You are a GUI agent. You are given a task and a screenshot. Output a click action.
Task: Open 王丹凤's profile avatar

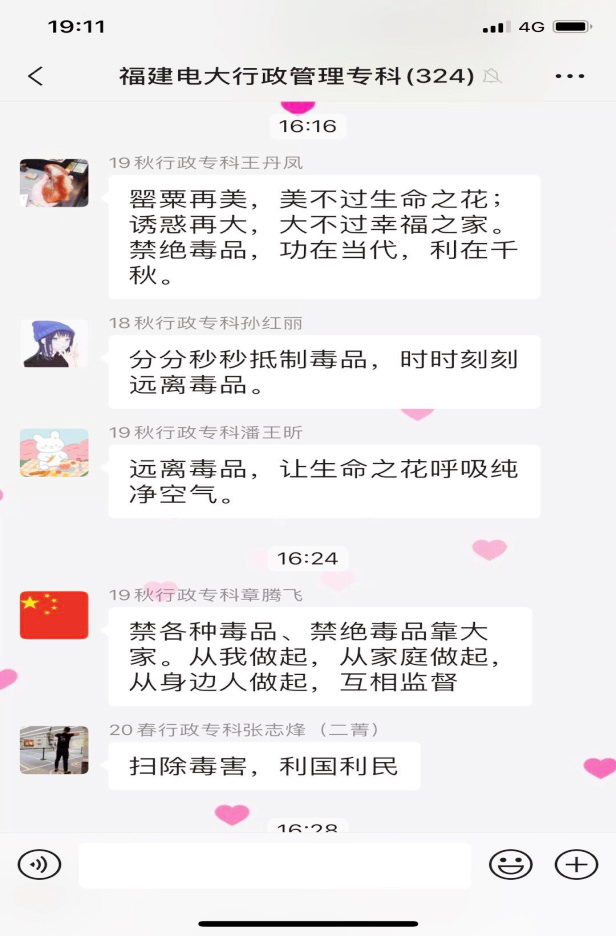tap(54, 183)
